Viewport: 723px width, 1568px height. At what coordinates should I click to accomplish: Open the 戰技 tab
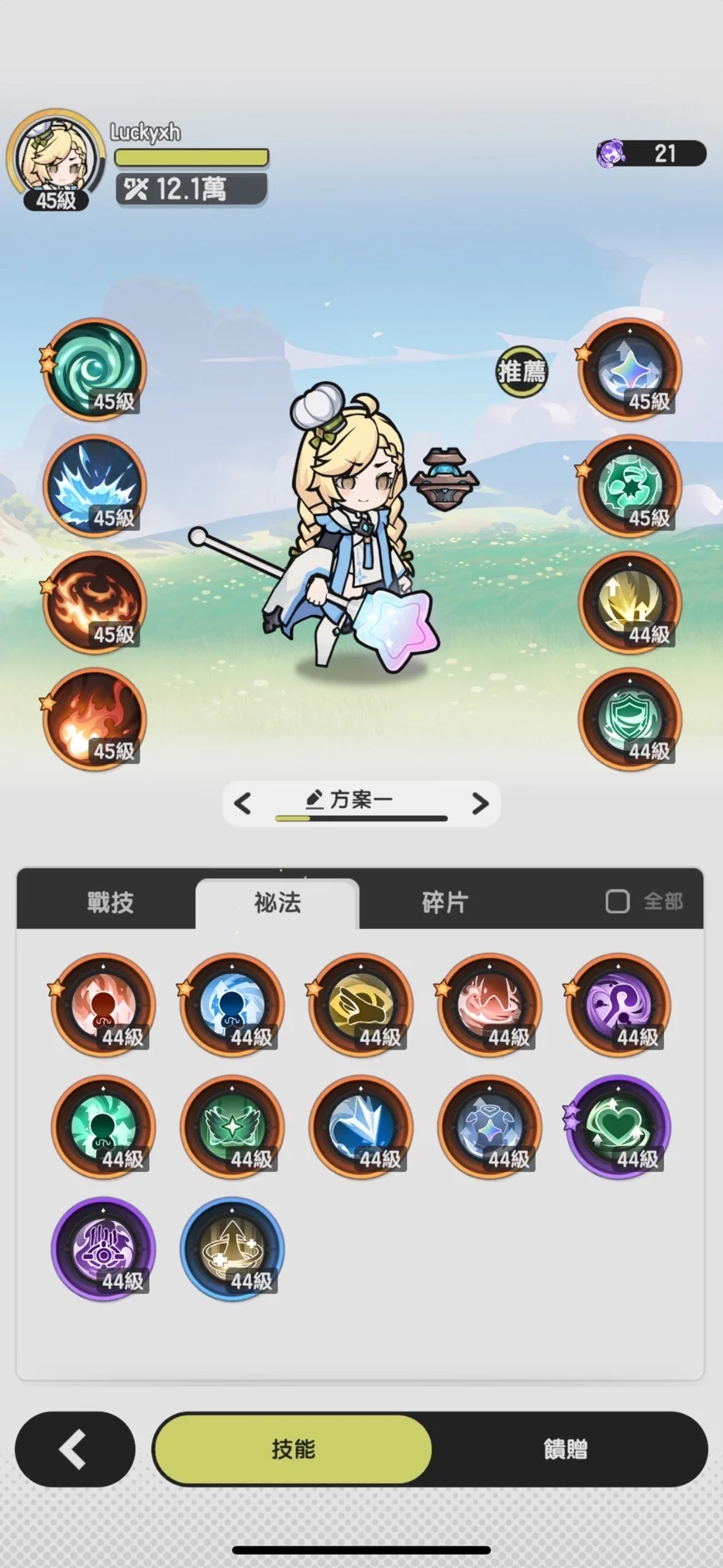pyautogui.click(x=110, y=901)
